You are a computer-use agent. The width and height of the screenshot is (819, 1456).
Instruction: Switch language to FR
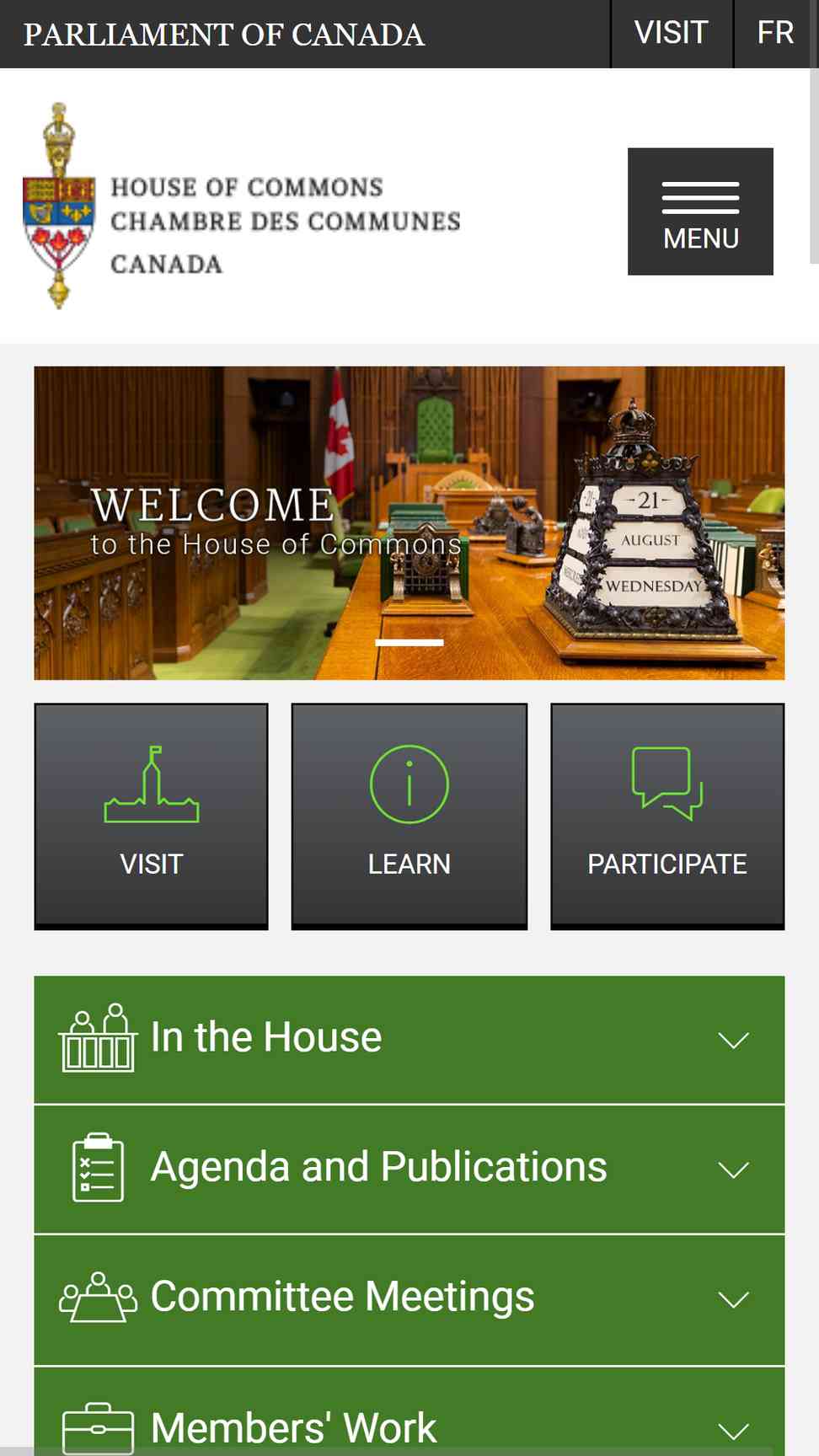[x=775, y=34]
